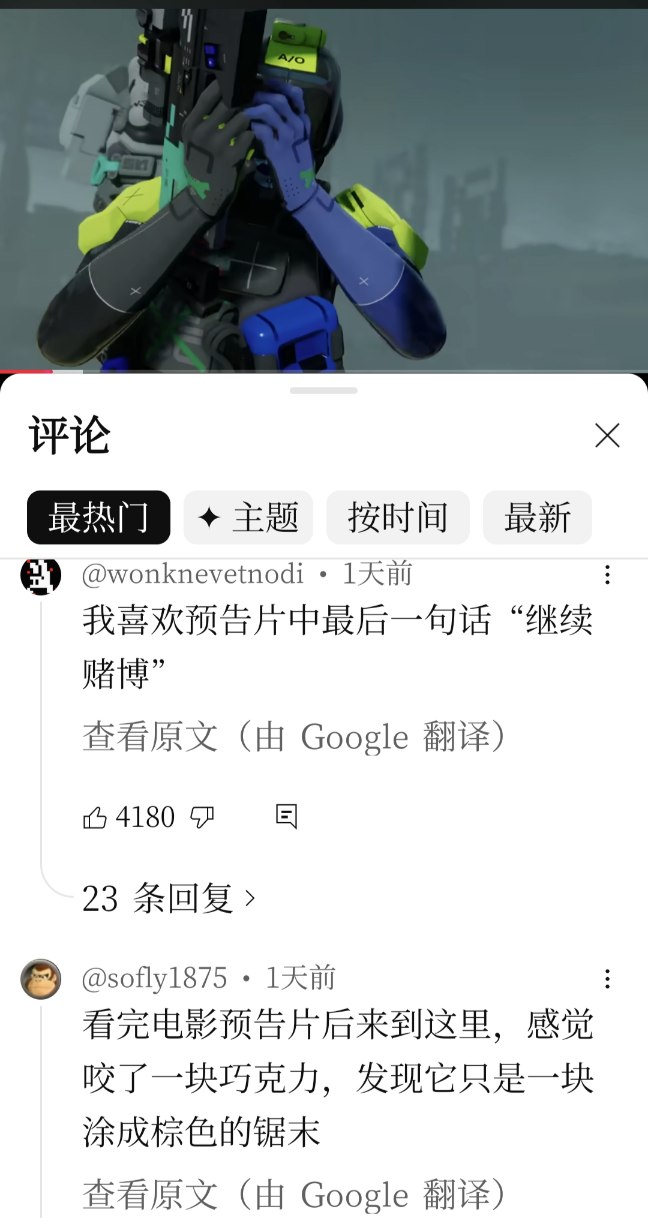Image resolution: width=648 pixels, height=1218 pixels.
Task: Like @wonknevetnodi's comment with 4180 likes
Action: point(96,818)
